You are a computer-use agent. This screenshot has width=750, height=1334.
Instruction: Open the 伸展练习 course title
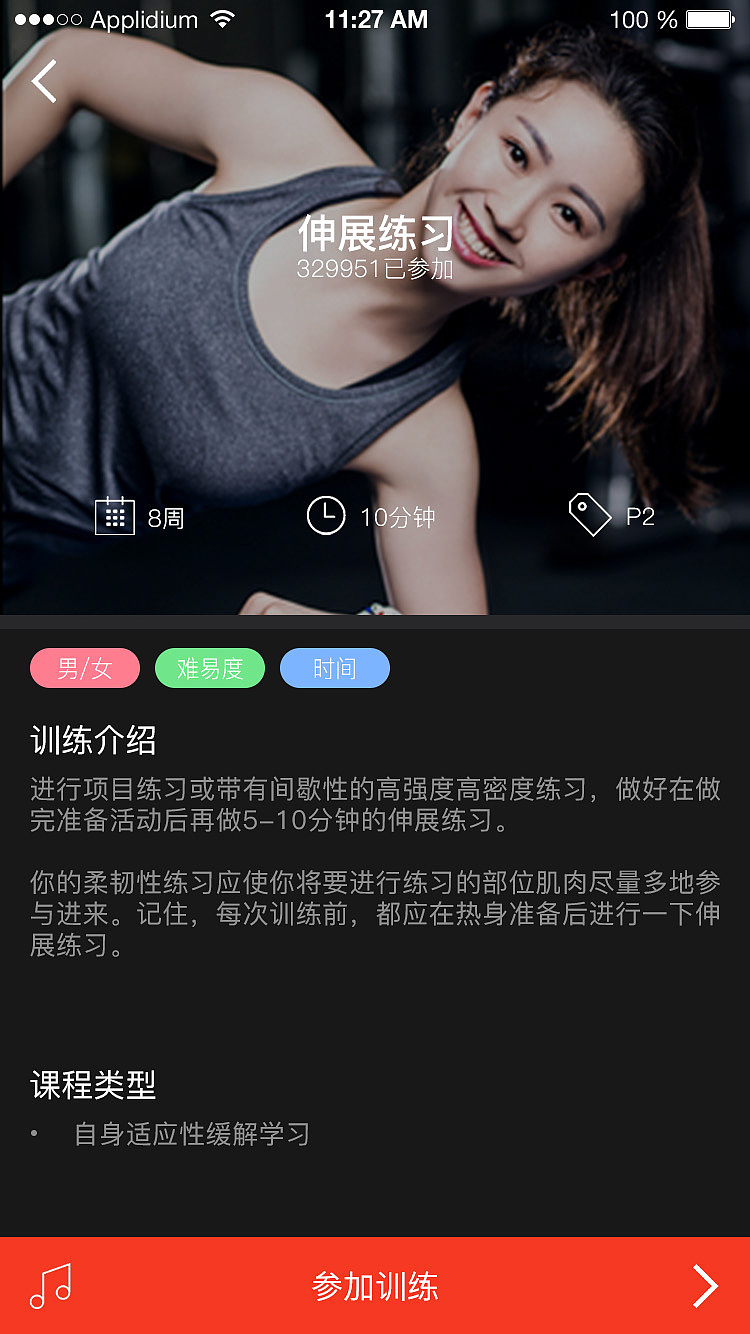pos(374,238)
